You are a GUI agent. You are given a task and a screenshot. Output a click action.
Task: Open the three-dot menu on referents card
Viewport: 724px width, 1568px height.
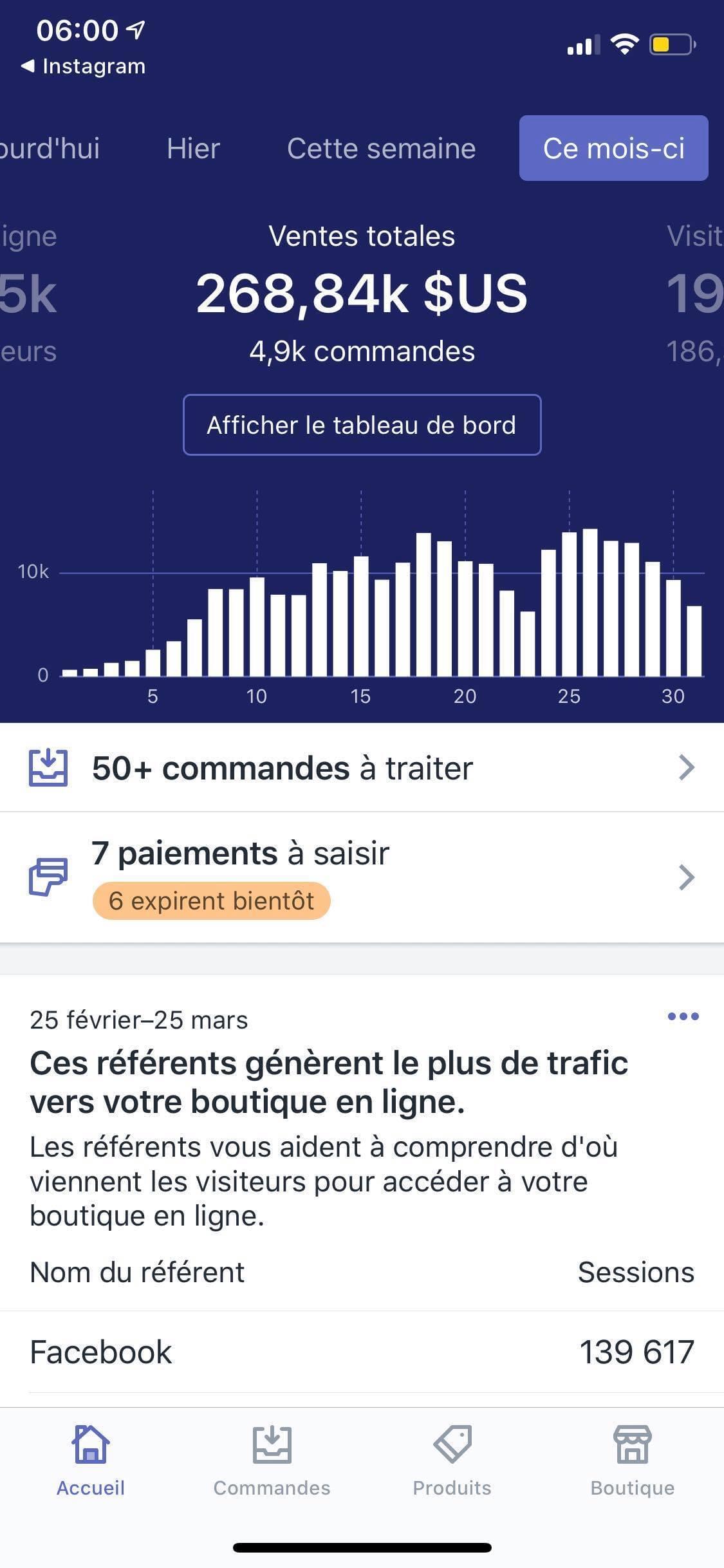point(683,1016)
